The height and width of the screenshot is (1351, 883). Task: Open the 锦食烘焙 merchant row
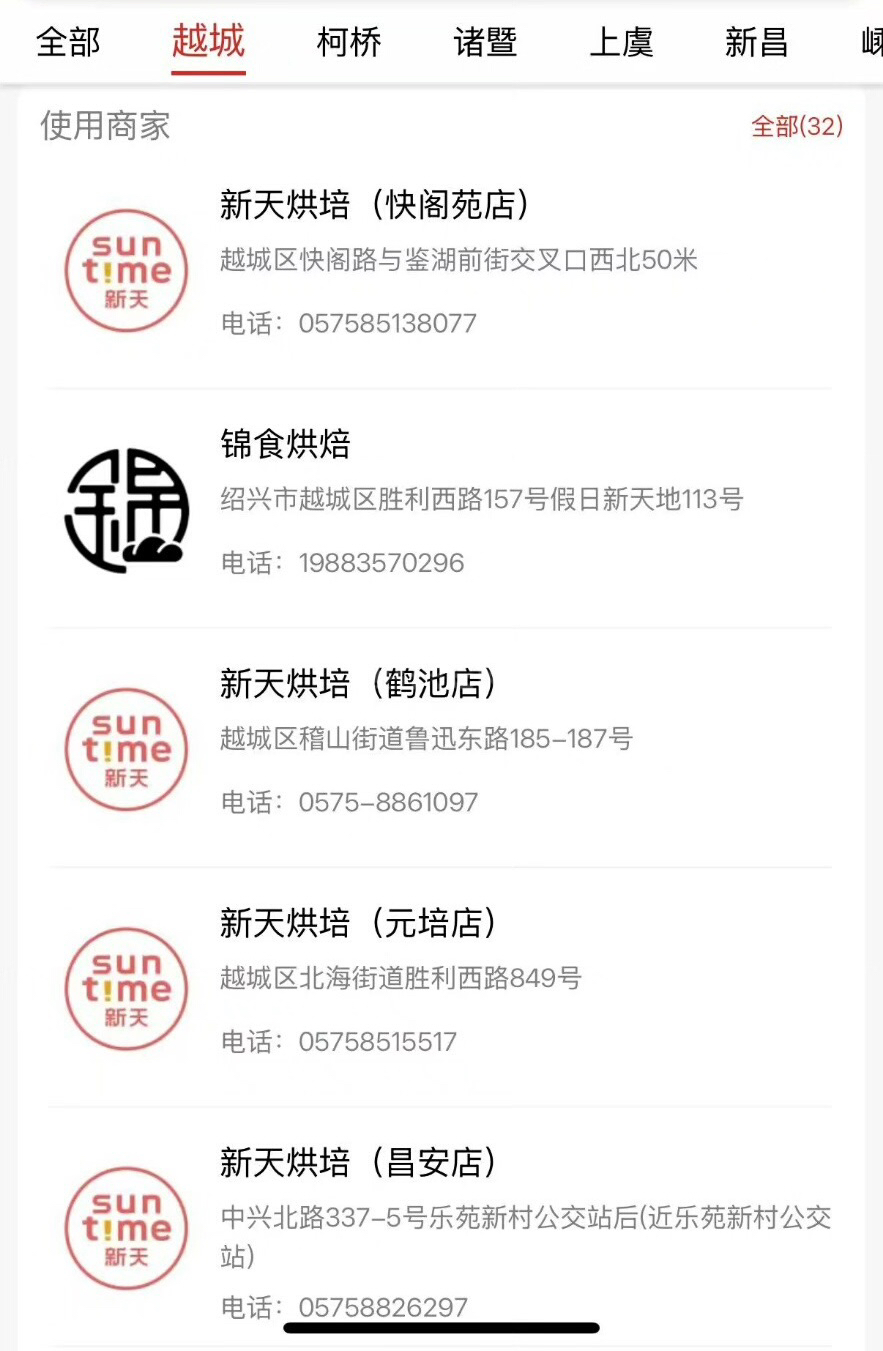[x=440, y=505]
